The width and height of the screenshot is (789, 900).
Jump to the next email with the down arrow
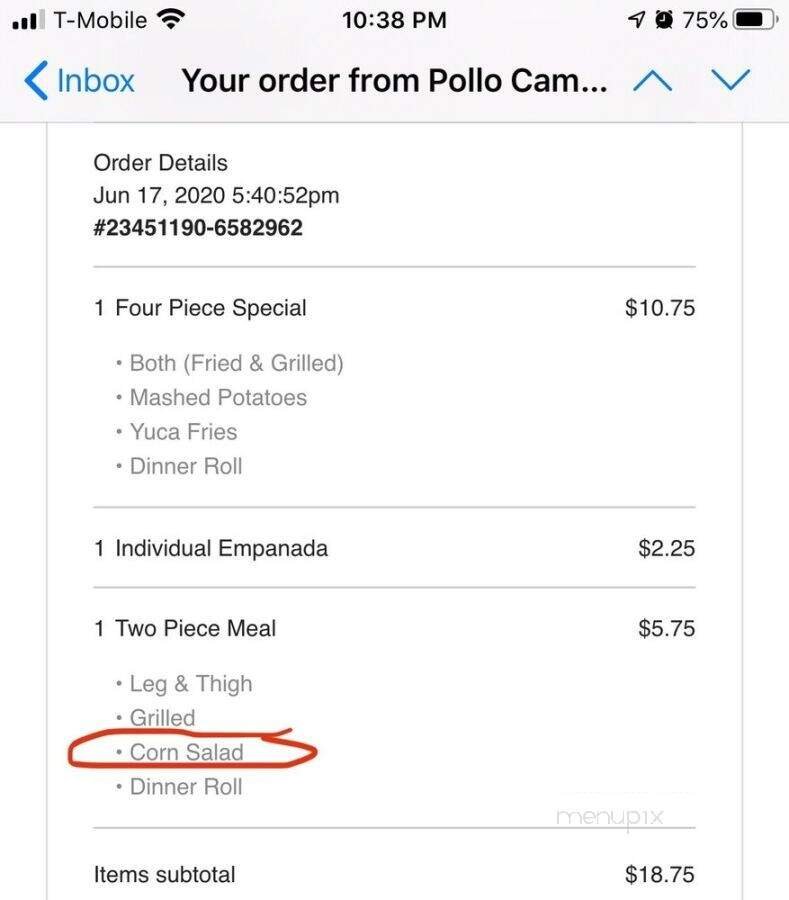(x=730, y=81)
